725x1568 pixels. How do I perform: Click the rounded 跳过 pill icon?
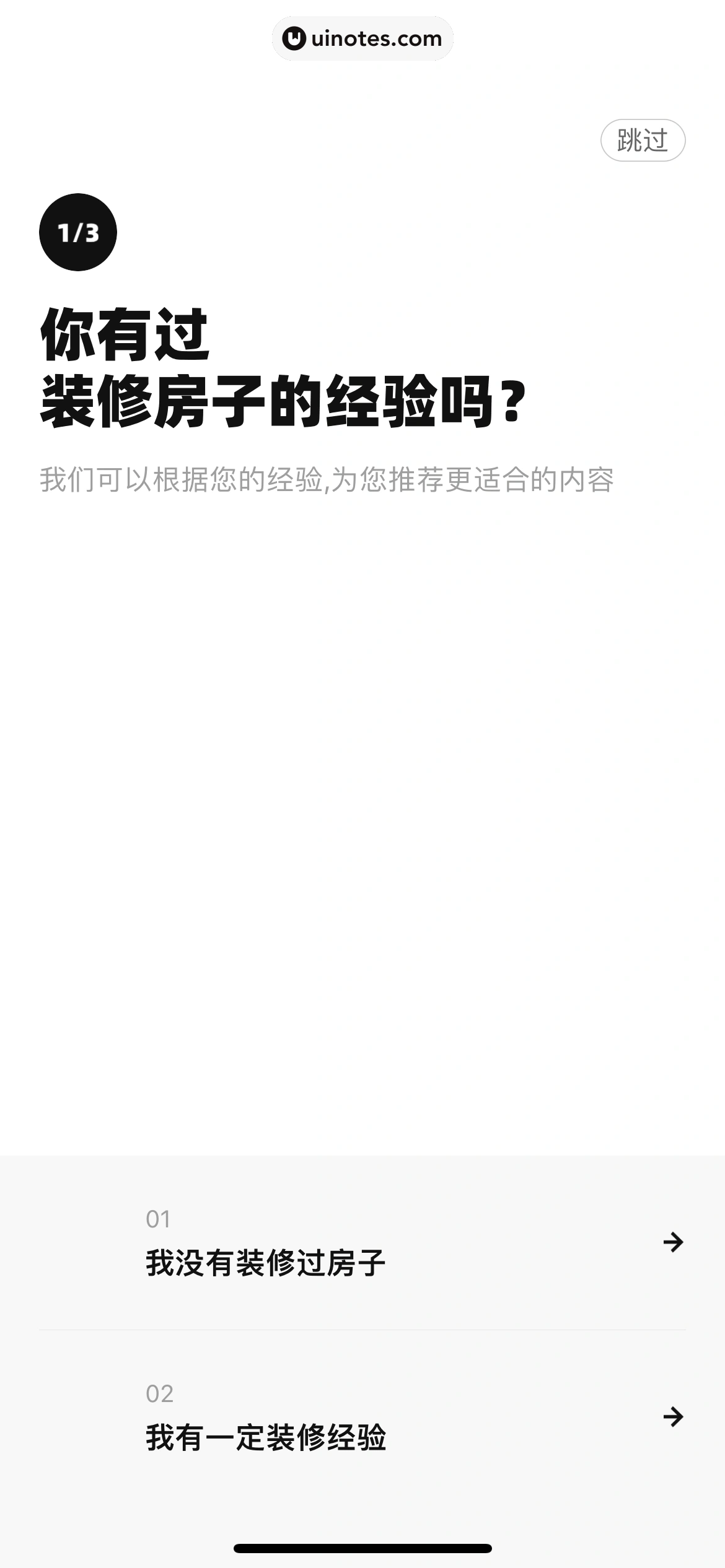(x=644, y=140)
